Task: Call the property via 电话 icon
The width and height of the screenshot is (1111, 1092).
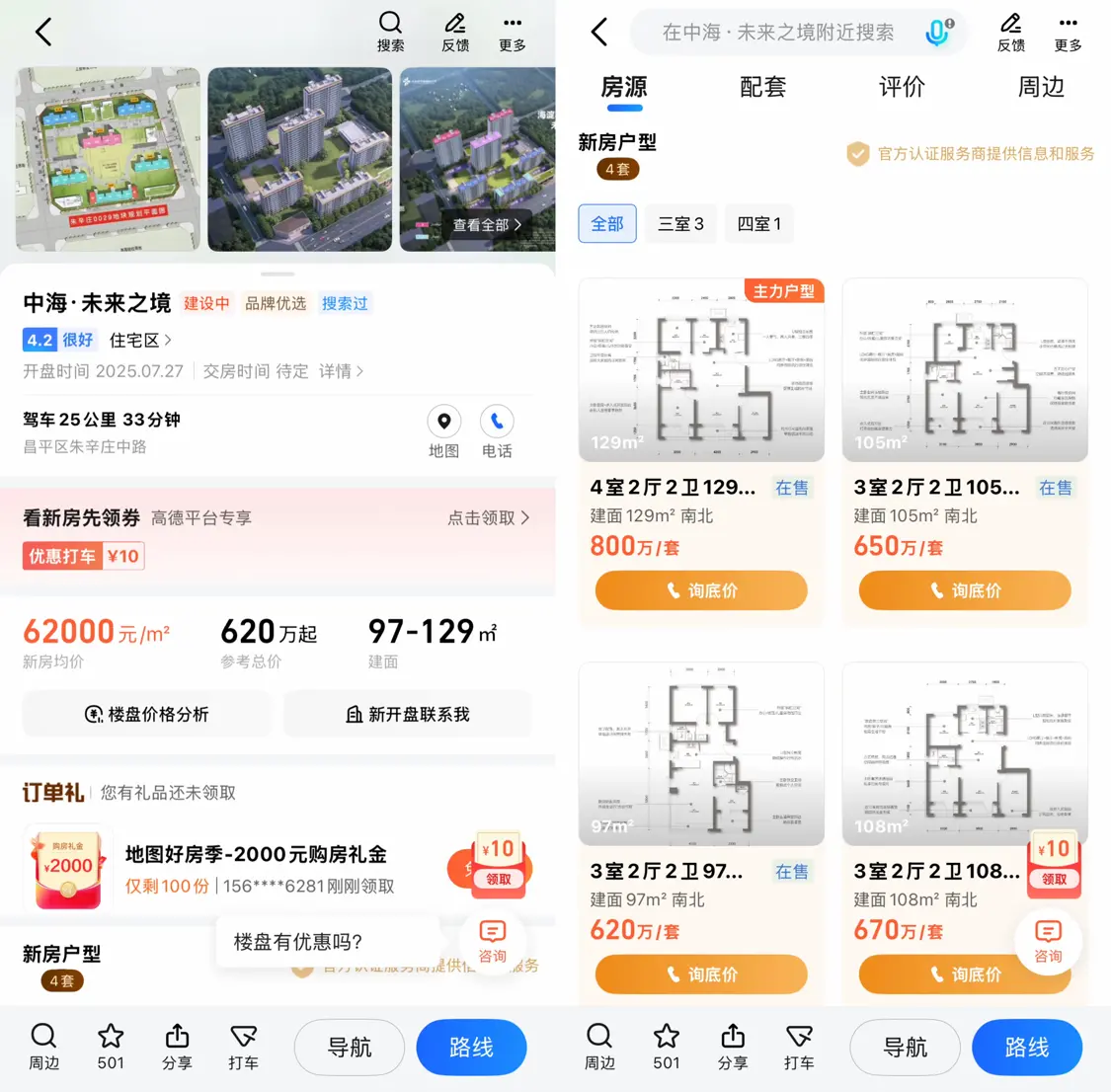Action: [497, 423]
